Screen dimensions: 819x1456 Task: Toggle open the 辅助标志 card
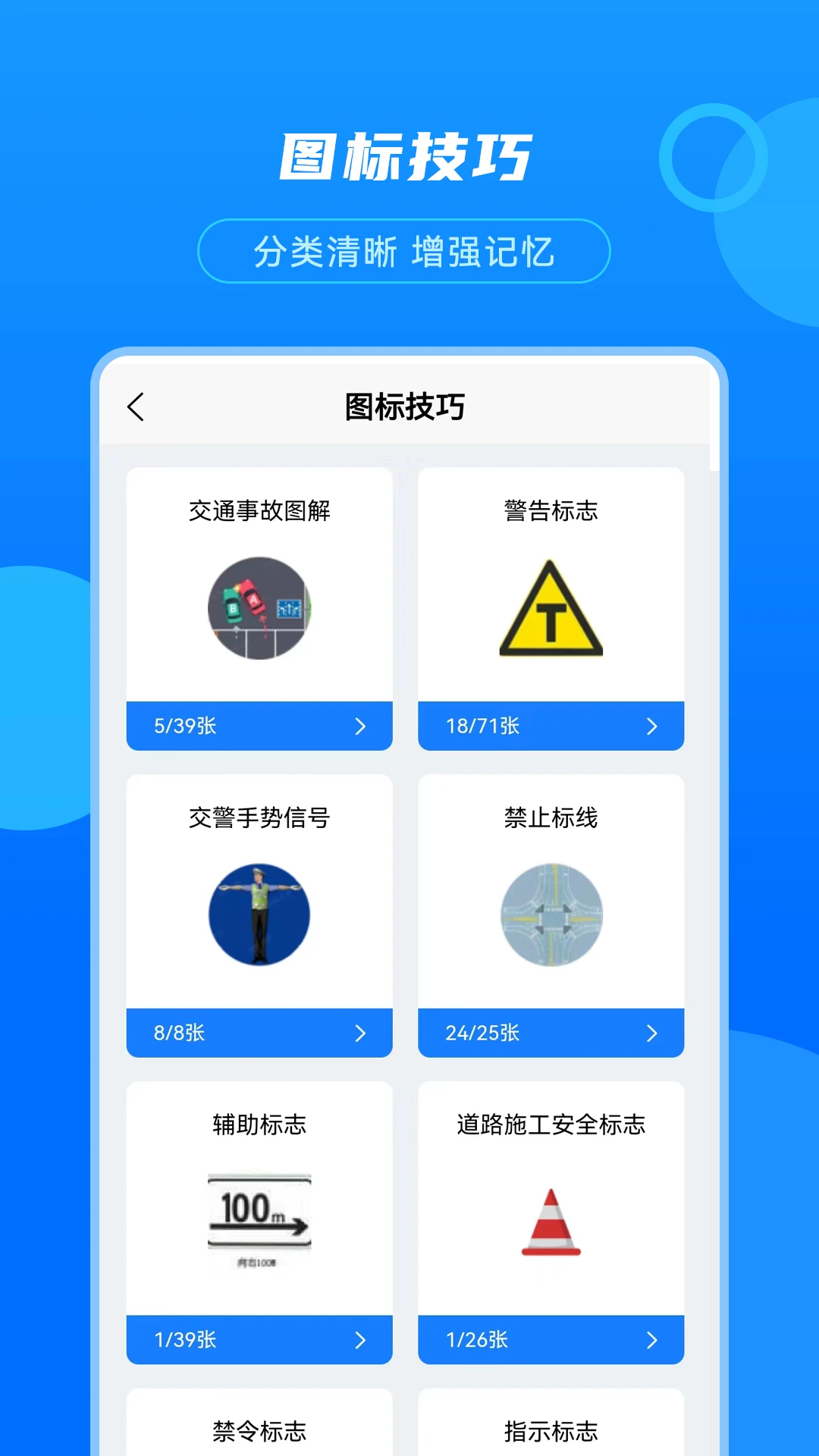259,1213
